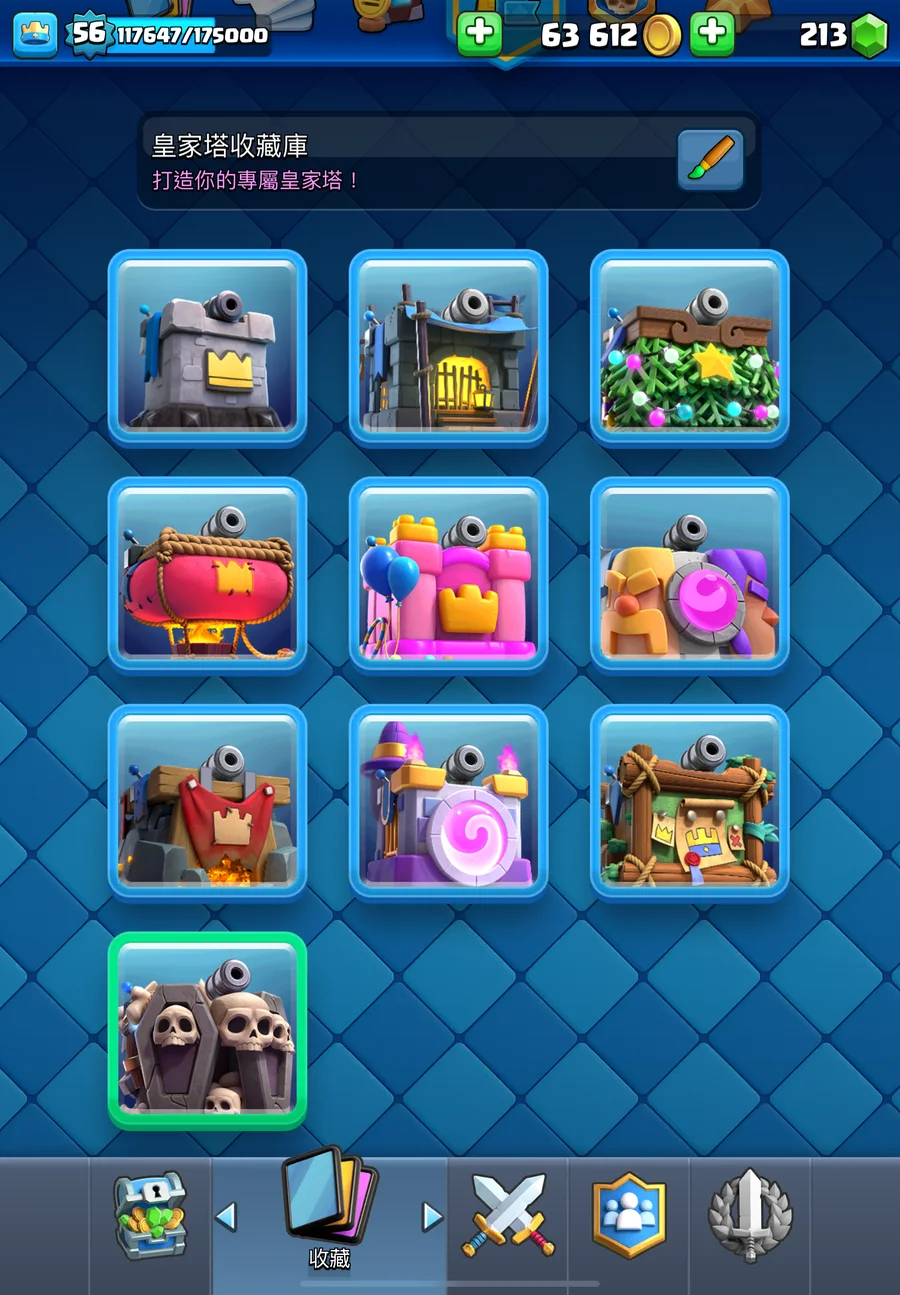Go to next collection page arrow

click(432, 1216)
